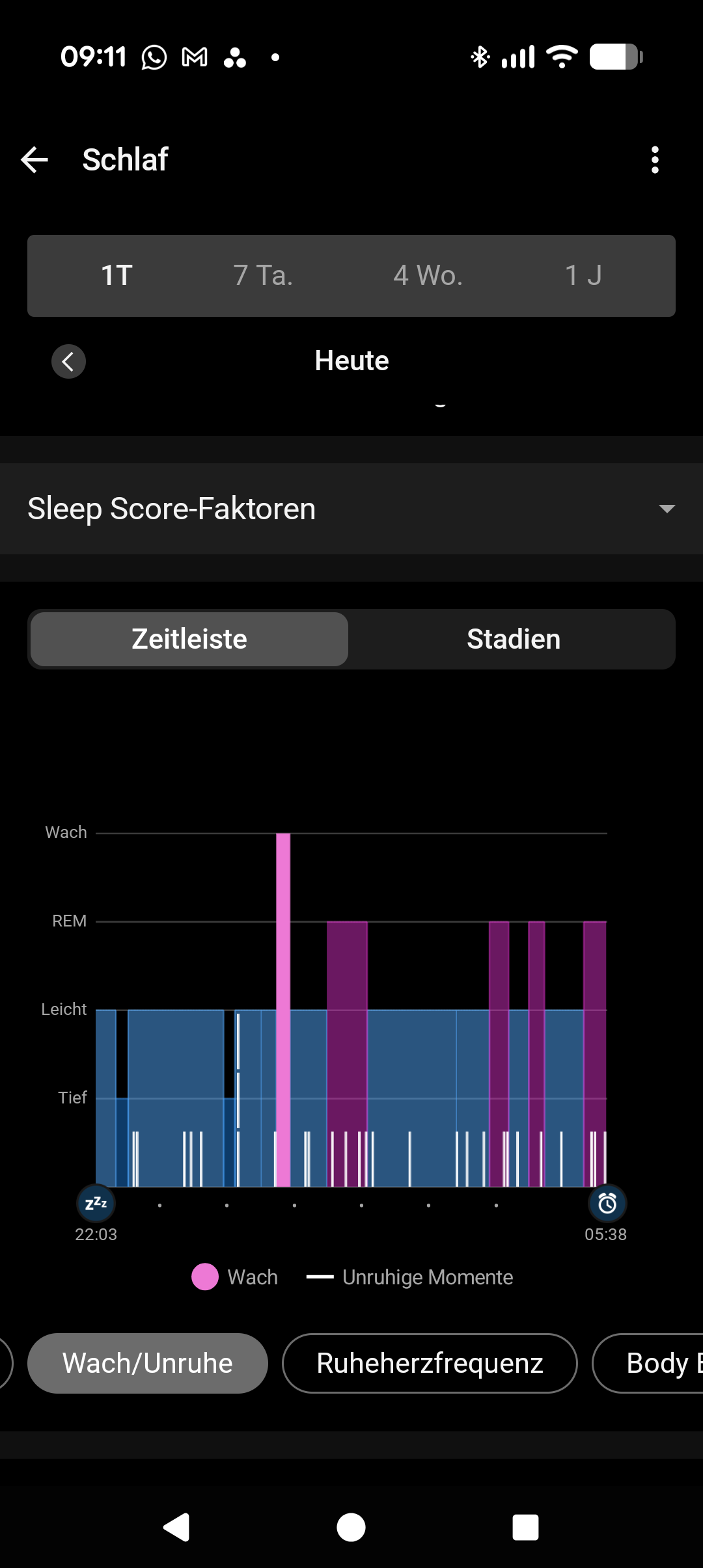703x1568 pixels.
Task: Select the Wach/Unruhe chip
Action: [148, 1363]
